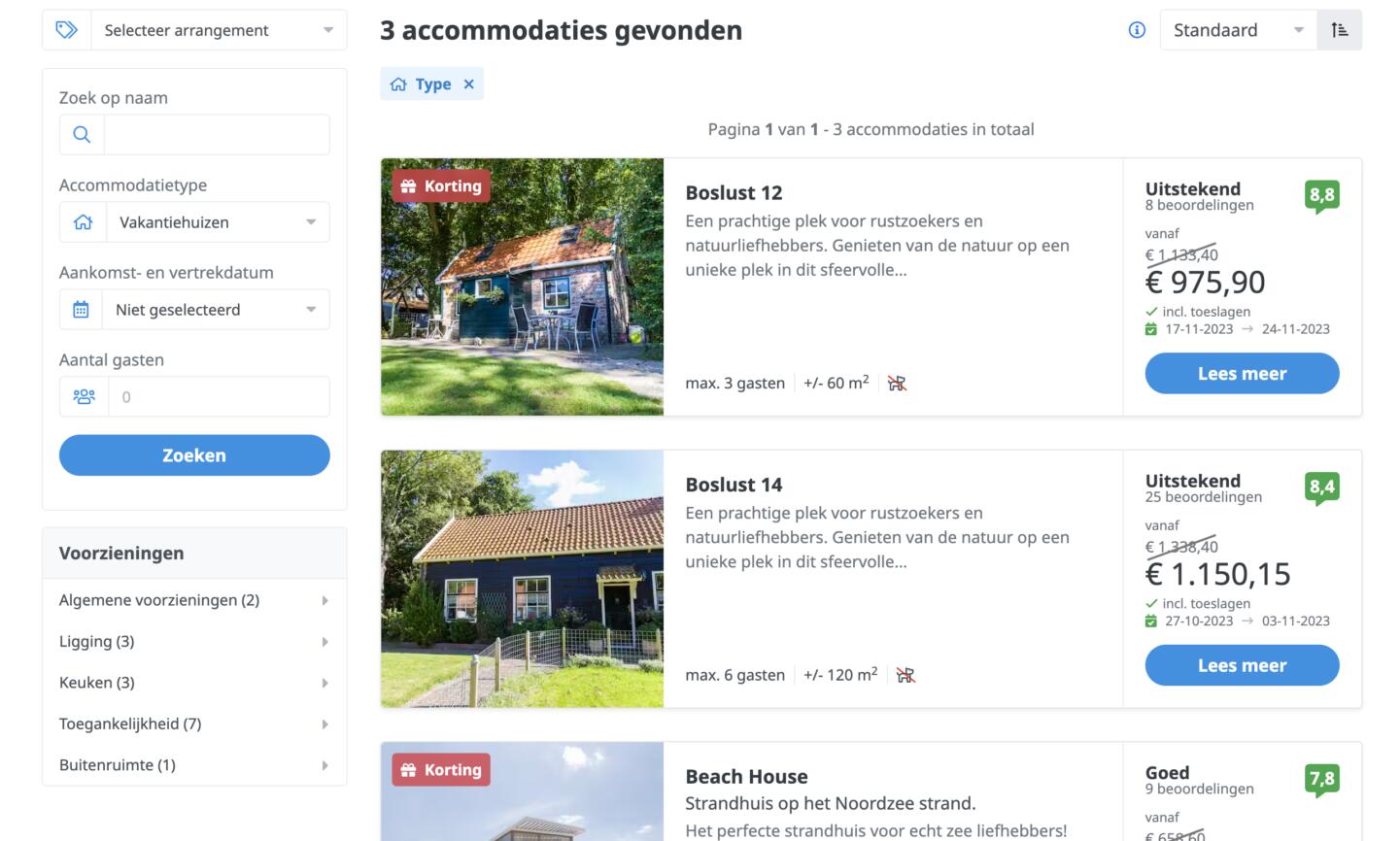Tap the blue Zoeken button
Screen dimensions: 1400x841
194,455
